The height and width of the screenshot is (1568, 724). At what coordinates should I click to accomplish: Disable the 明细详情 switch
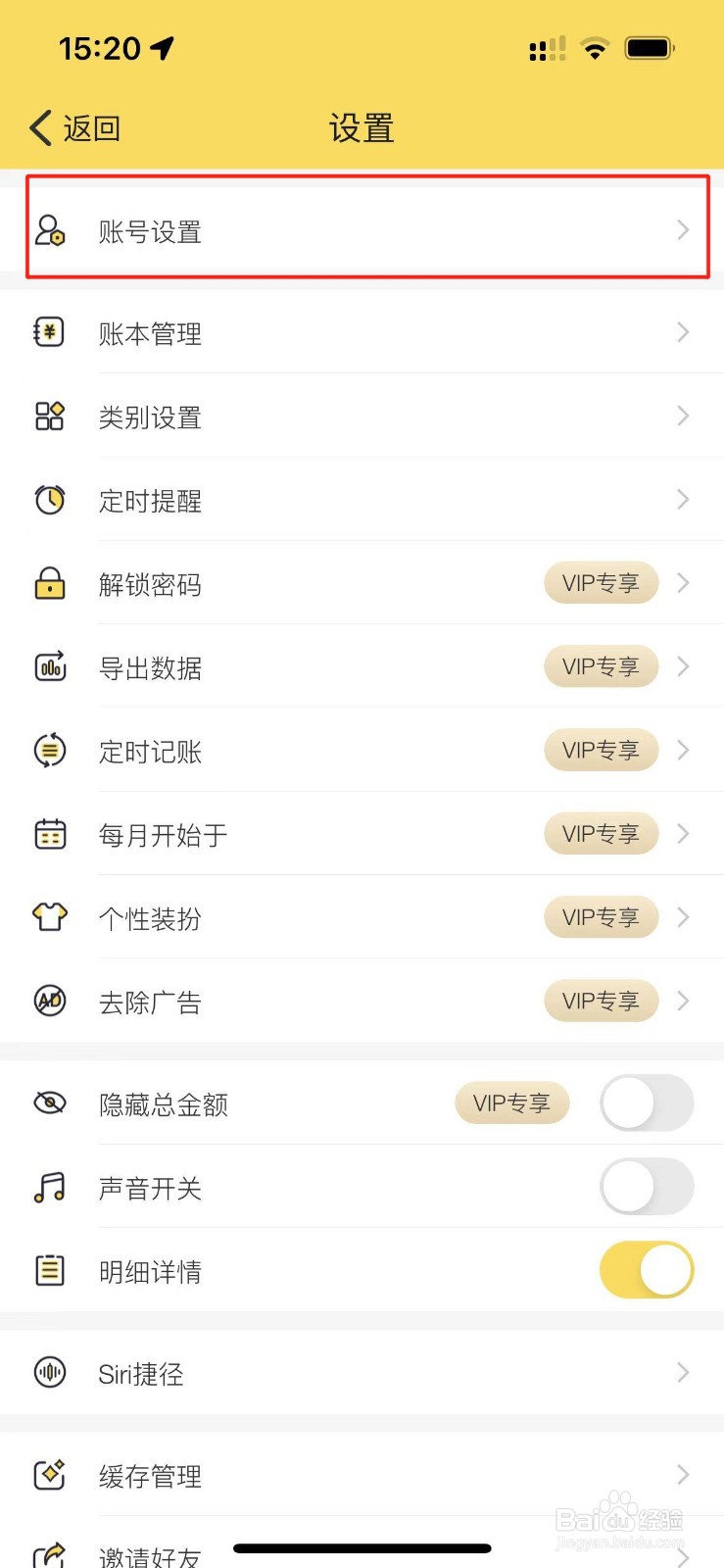tap(647, 1270)
